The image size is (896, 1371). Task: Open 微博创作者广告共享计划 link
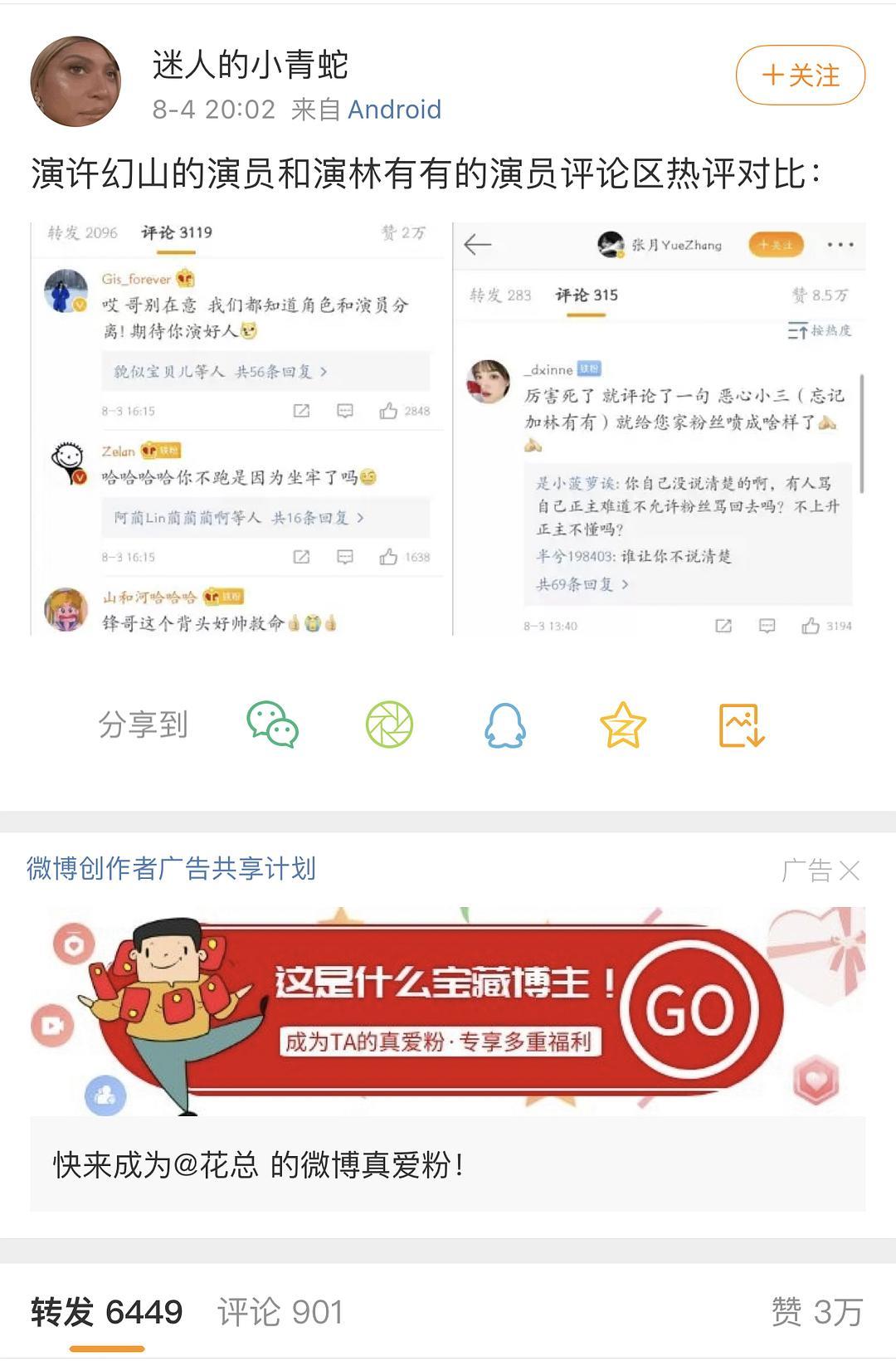pos(171,869)
